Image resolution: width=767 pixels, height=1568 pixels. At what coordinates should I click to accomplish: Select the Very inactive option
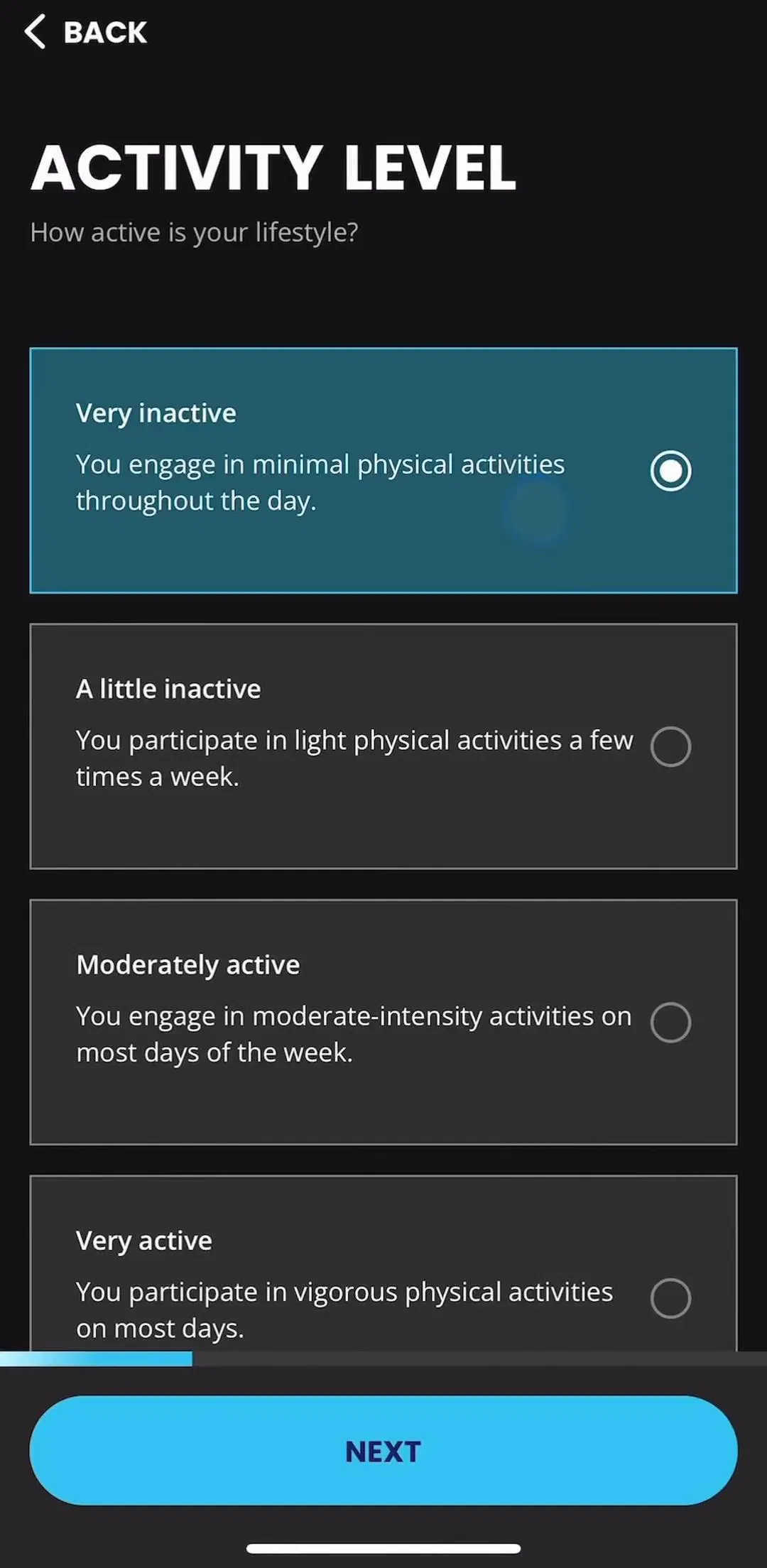[x=383, y=470]
